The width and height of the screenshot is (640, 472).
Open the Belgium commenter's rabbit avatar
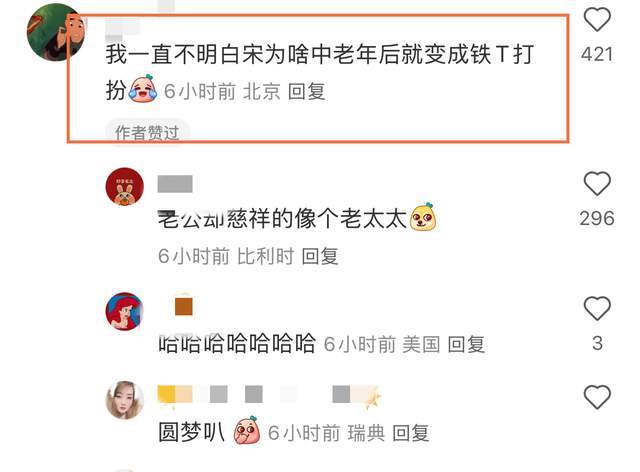click(124, 187)
